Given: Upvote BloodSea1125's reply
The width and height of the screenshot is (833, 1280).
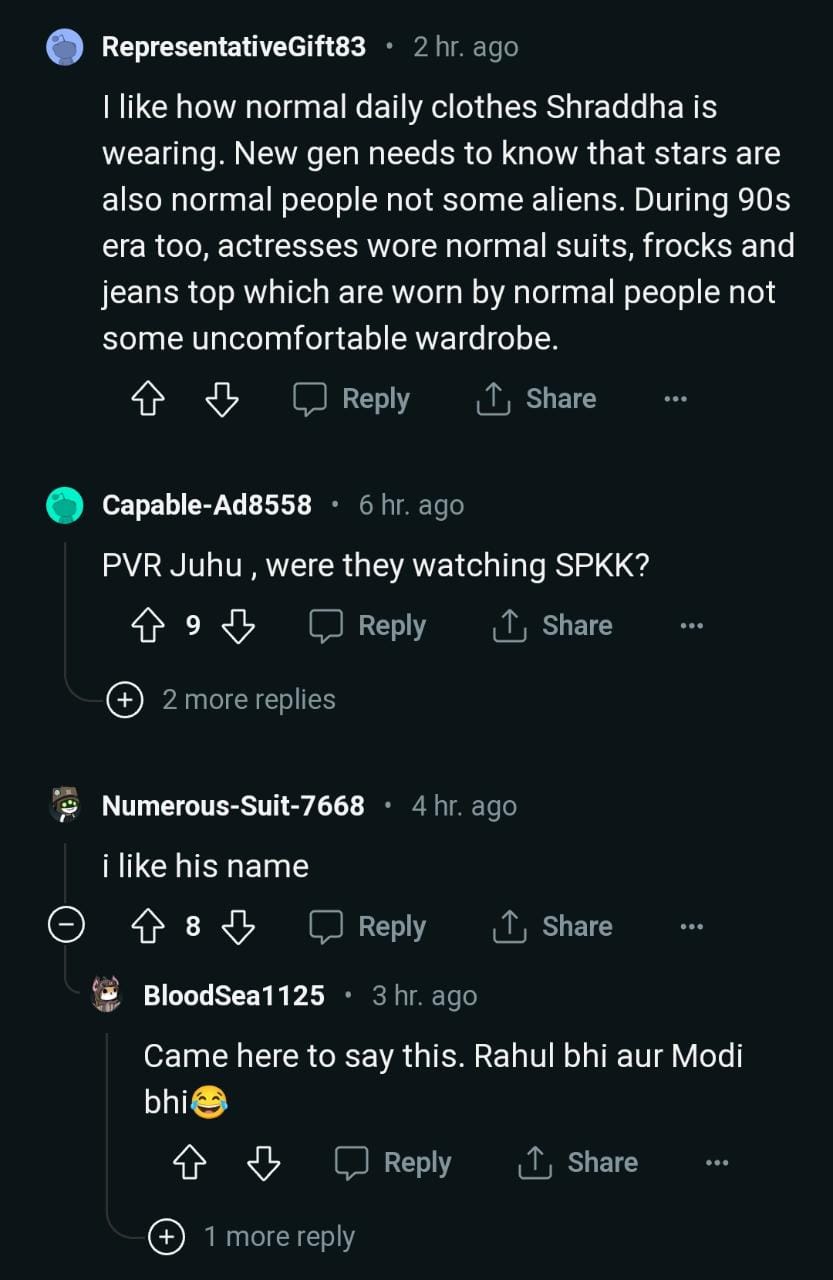Looking at the screenshot, I should click(x=190, y=1163).
